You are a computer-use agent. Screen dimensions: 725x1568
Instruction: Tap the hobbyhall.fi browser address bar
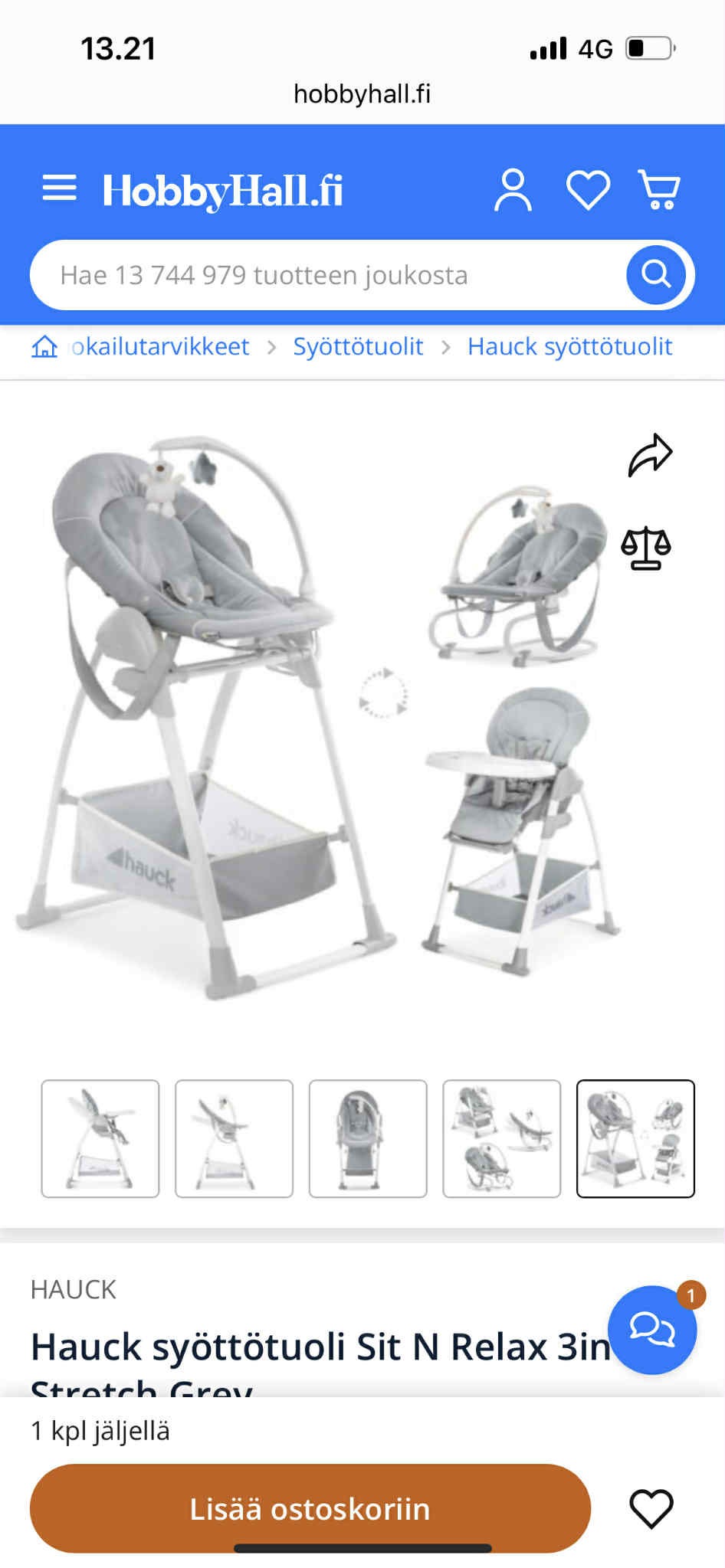pyautogui.click(x=362, y=94)
